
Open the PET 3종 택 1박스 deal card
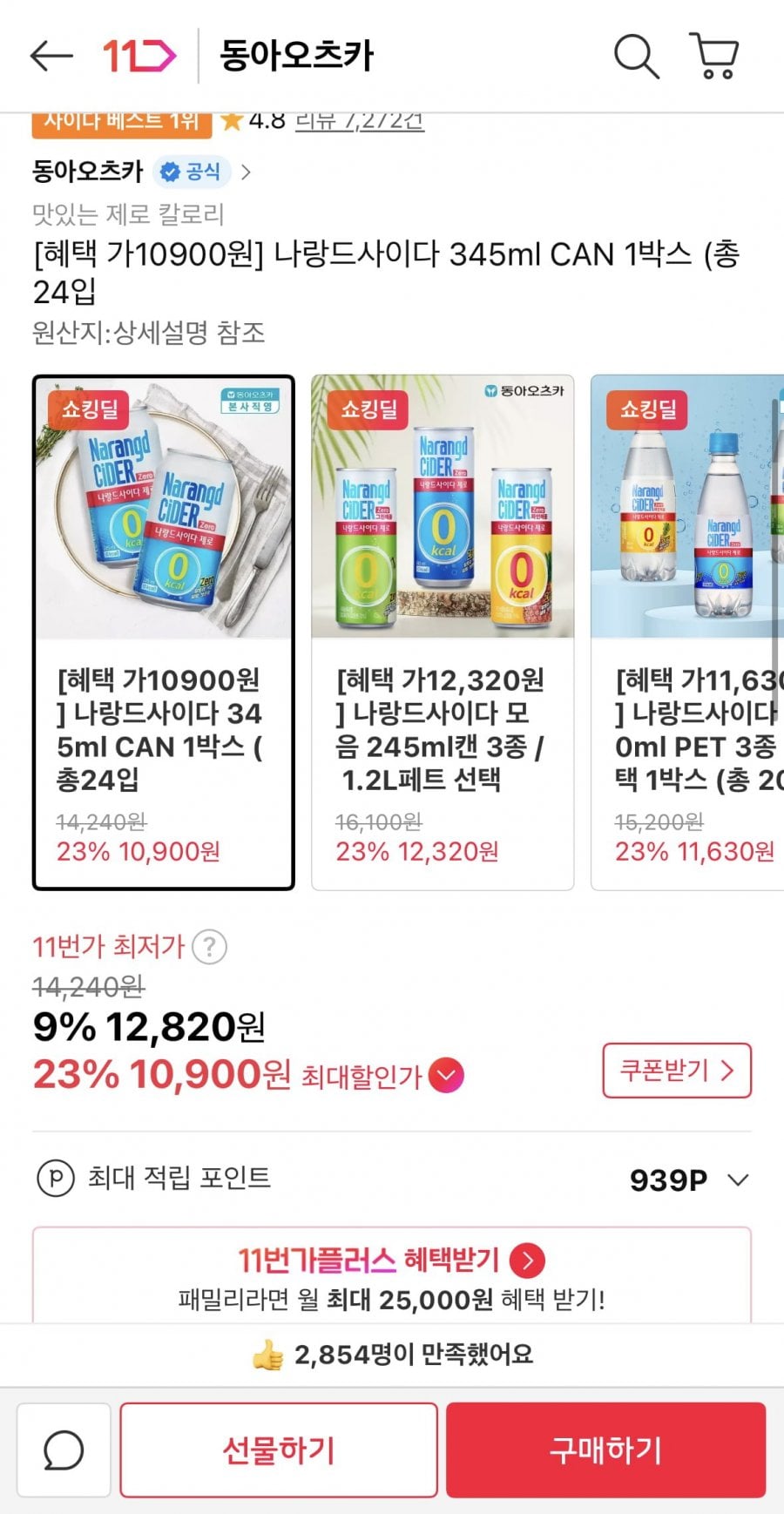coord(688,632)
